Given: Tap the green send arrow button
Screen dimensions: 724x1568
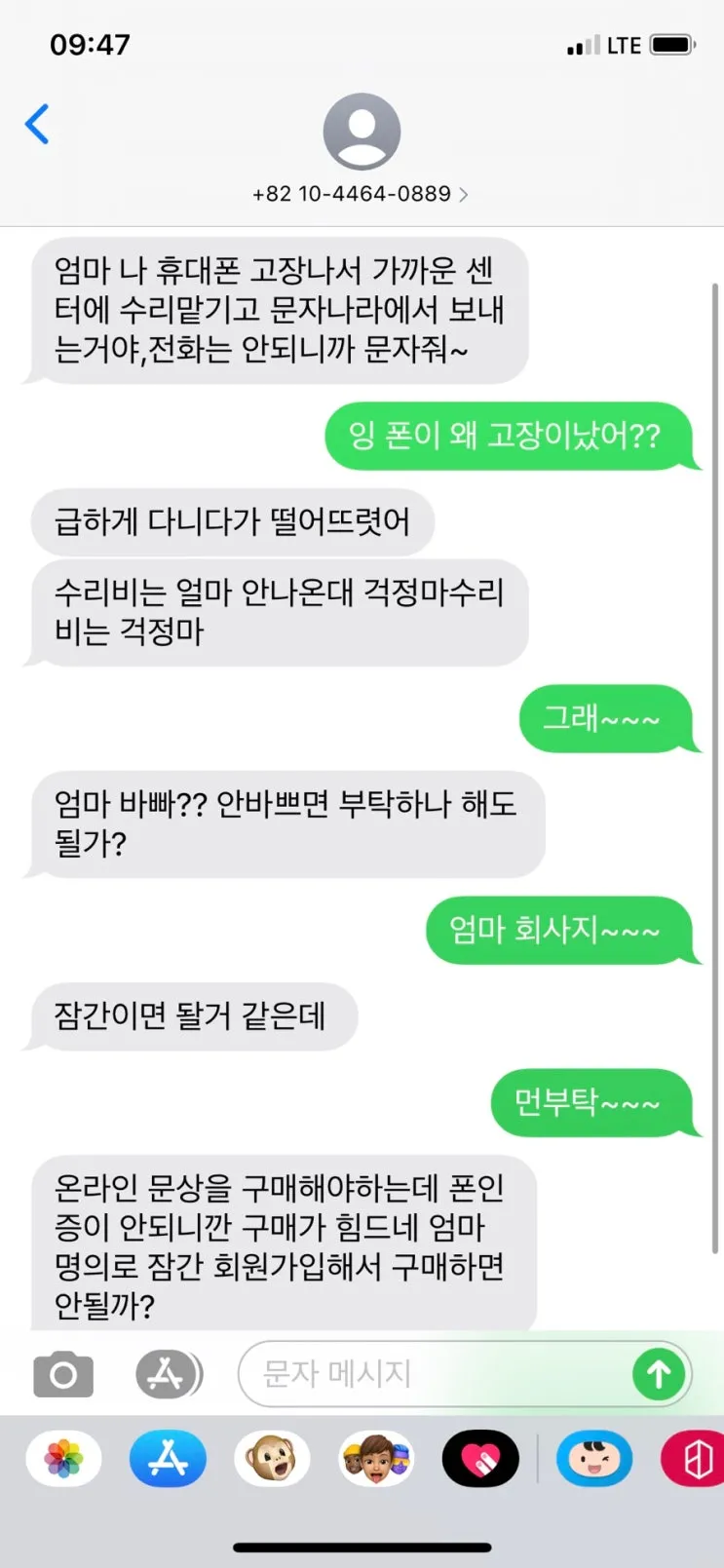Looking at the screenshot, I should click(660, 1374).
